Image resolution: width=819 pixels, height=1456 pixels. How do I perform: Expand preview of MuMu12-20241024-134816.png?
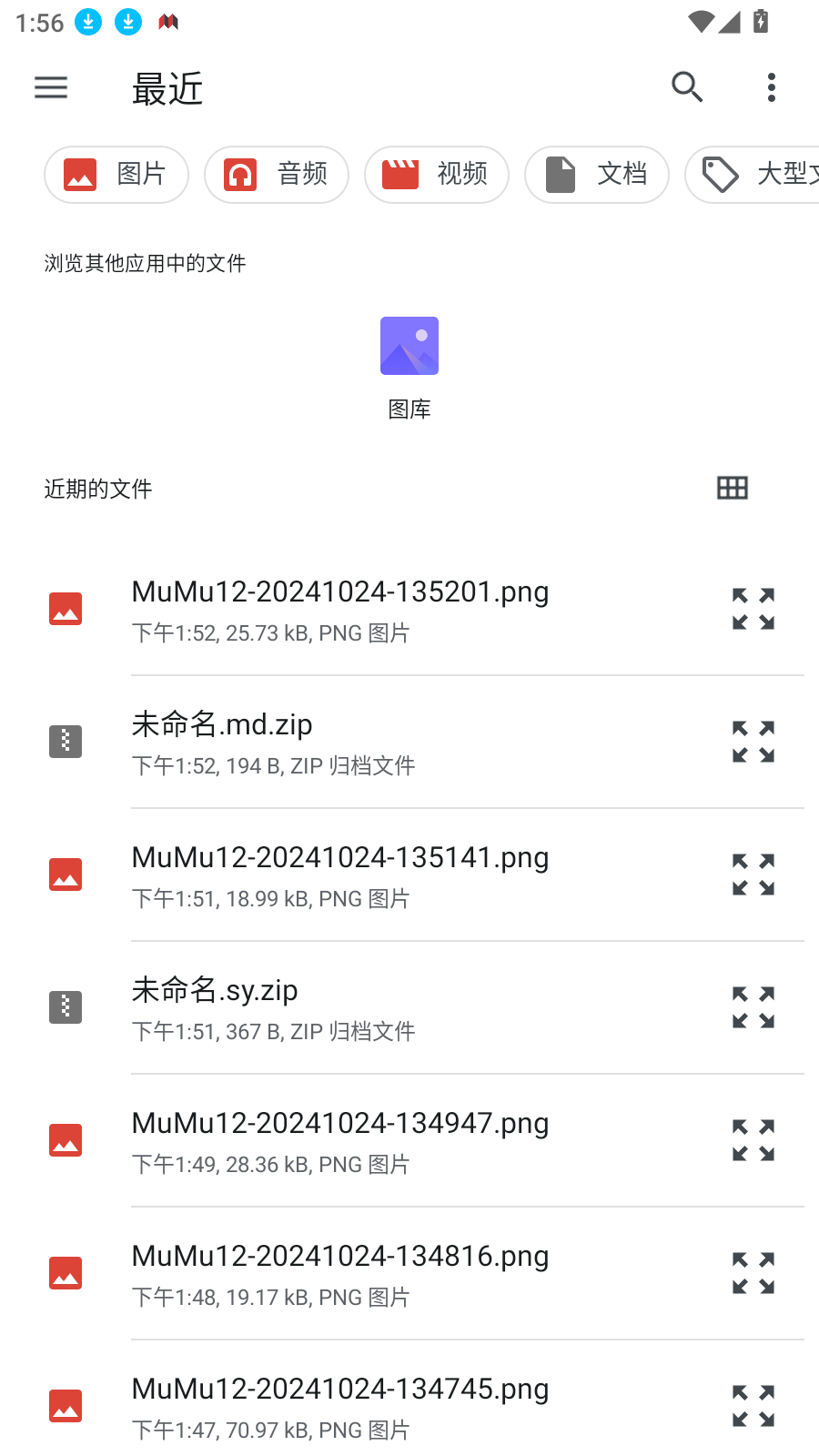pyautogui.click(x=753, y=1273)
